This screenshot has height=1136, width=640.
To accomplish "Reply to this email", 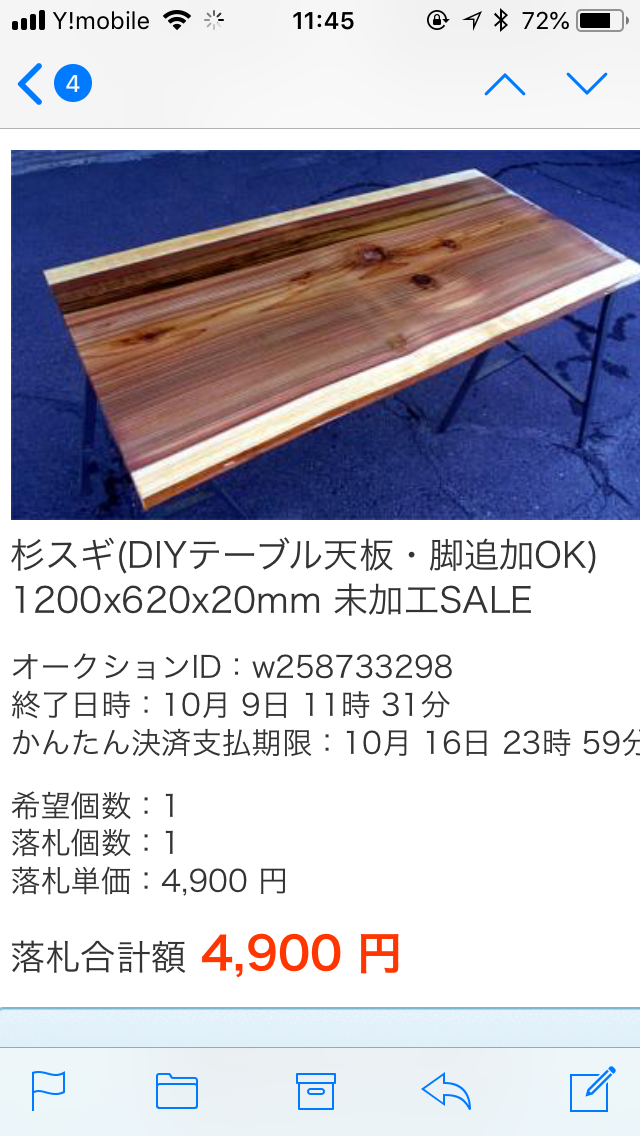I will click(x=446, y=1090).
